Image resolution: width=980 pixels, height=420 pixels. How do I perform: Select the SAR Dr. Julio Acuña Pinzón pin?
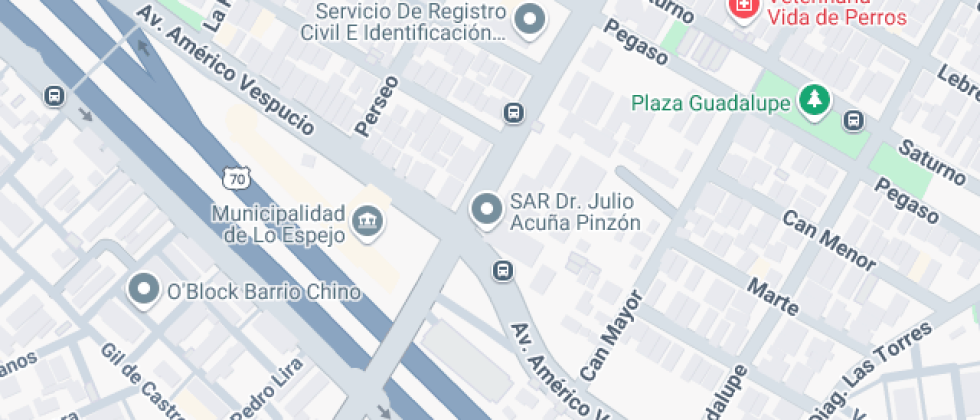(487, 209)
